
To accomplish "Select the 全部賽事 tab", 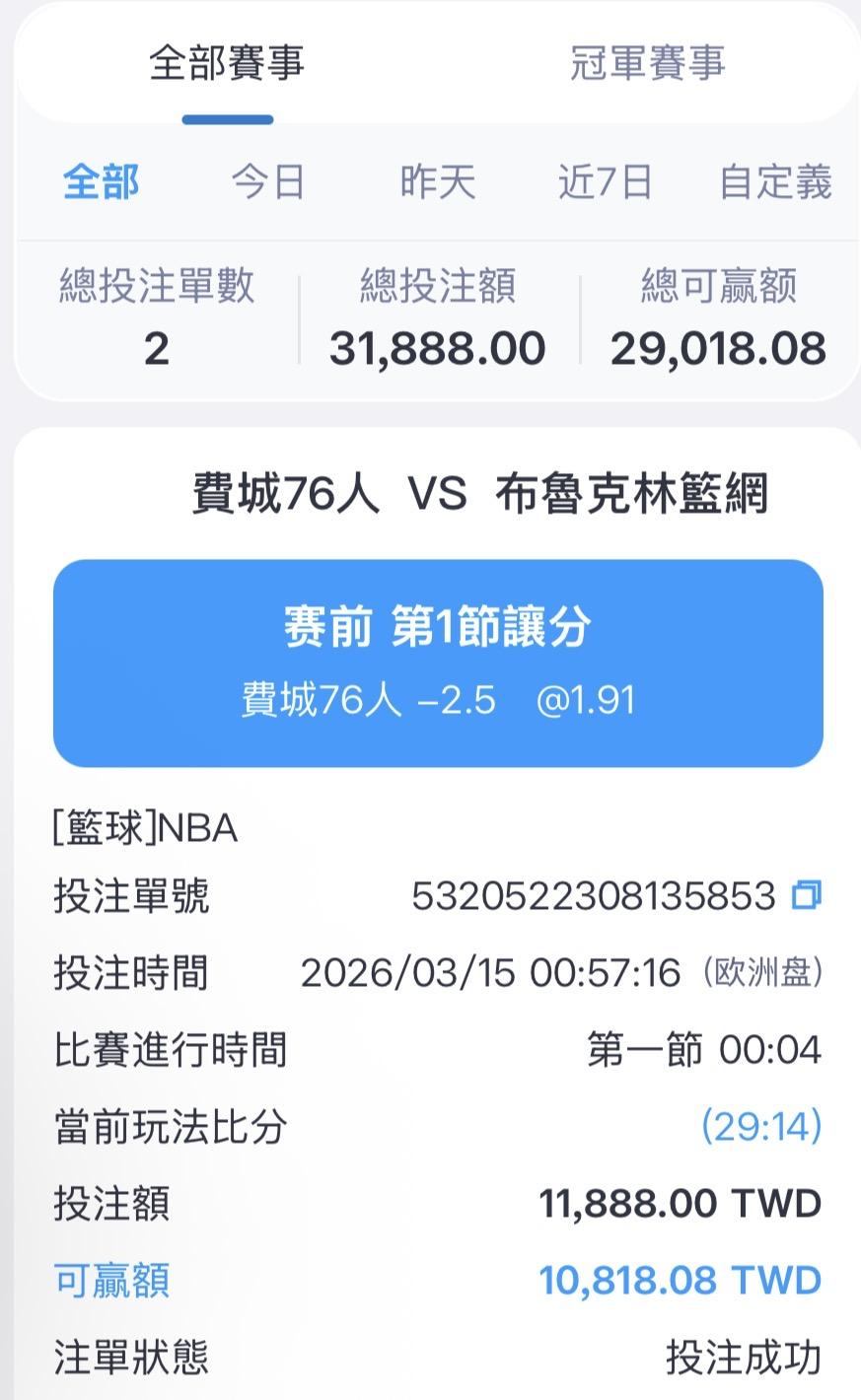I will [227, 64].
